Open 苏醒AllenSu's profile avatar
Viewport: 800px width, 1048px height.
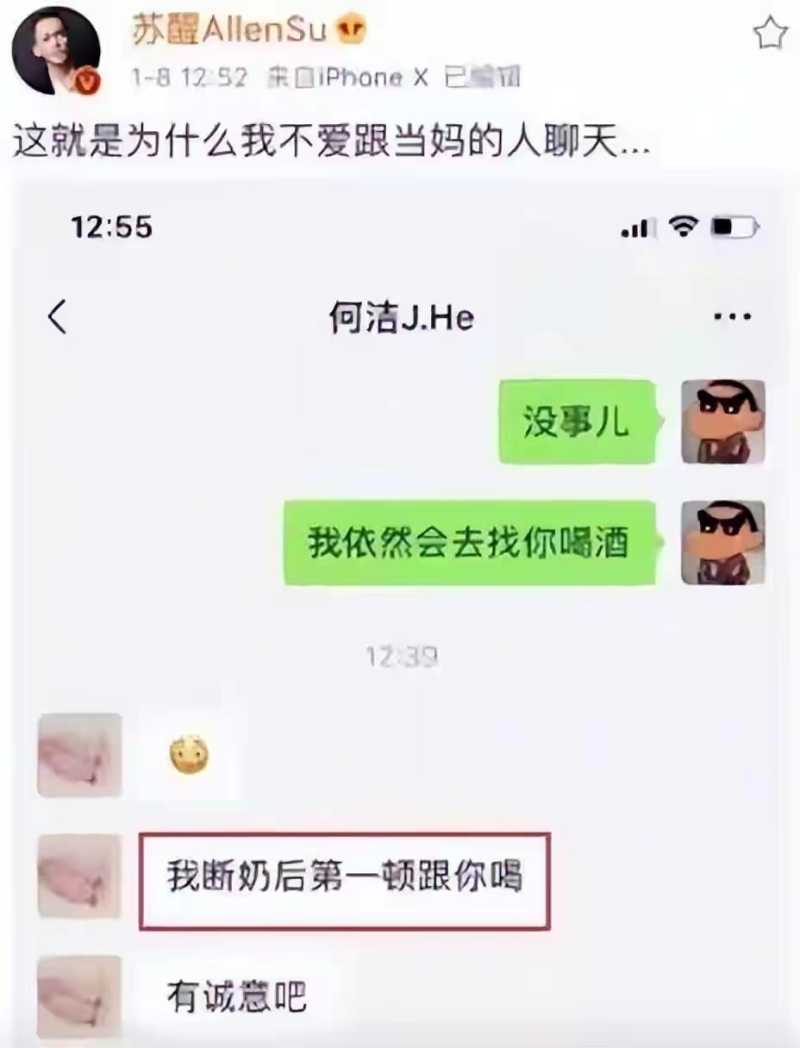click(x=56, y=50)
